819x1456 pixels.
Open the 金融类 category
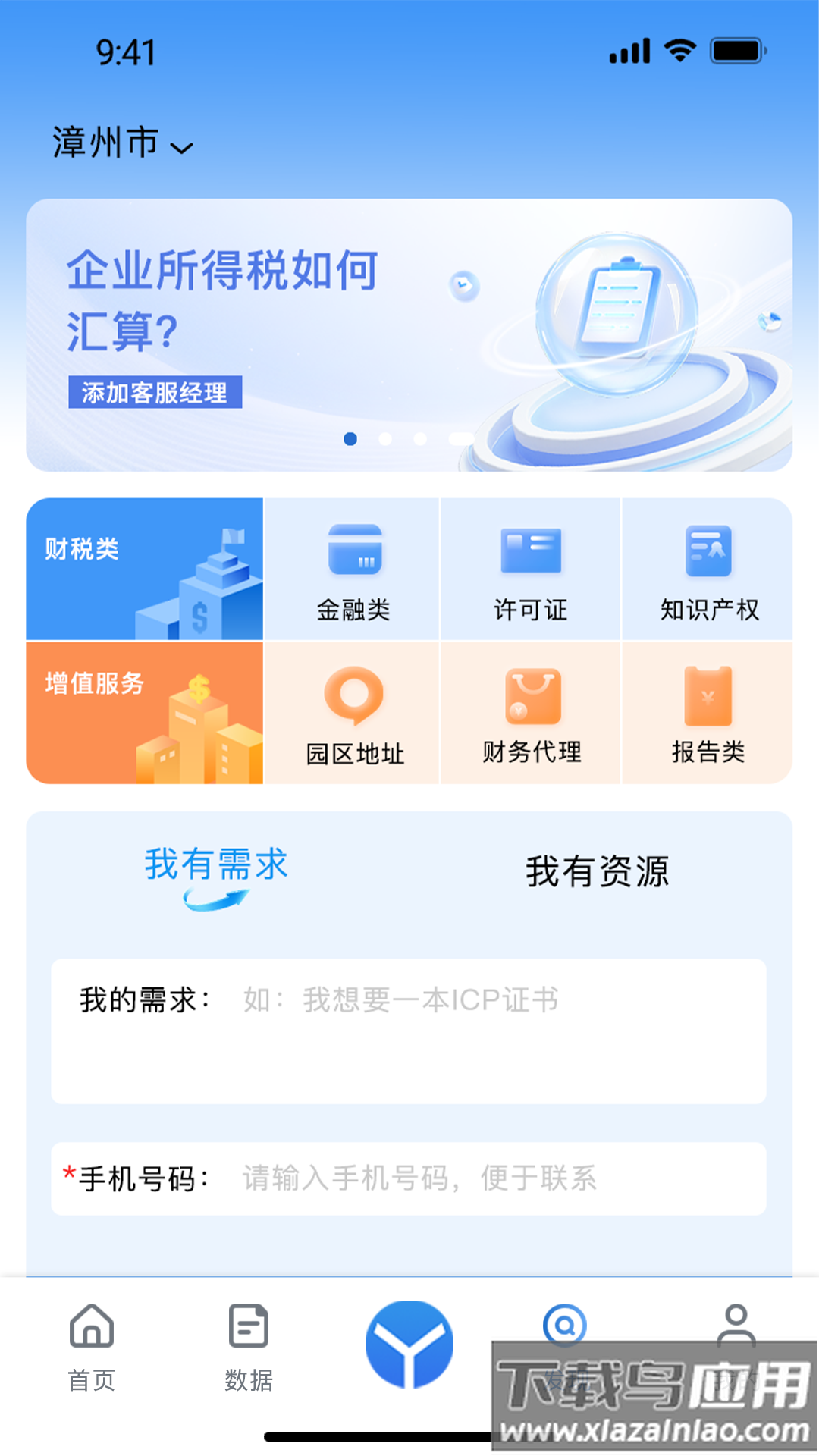[x=353, y=570]
